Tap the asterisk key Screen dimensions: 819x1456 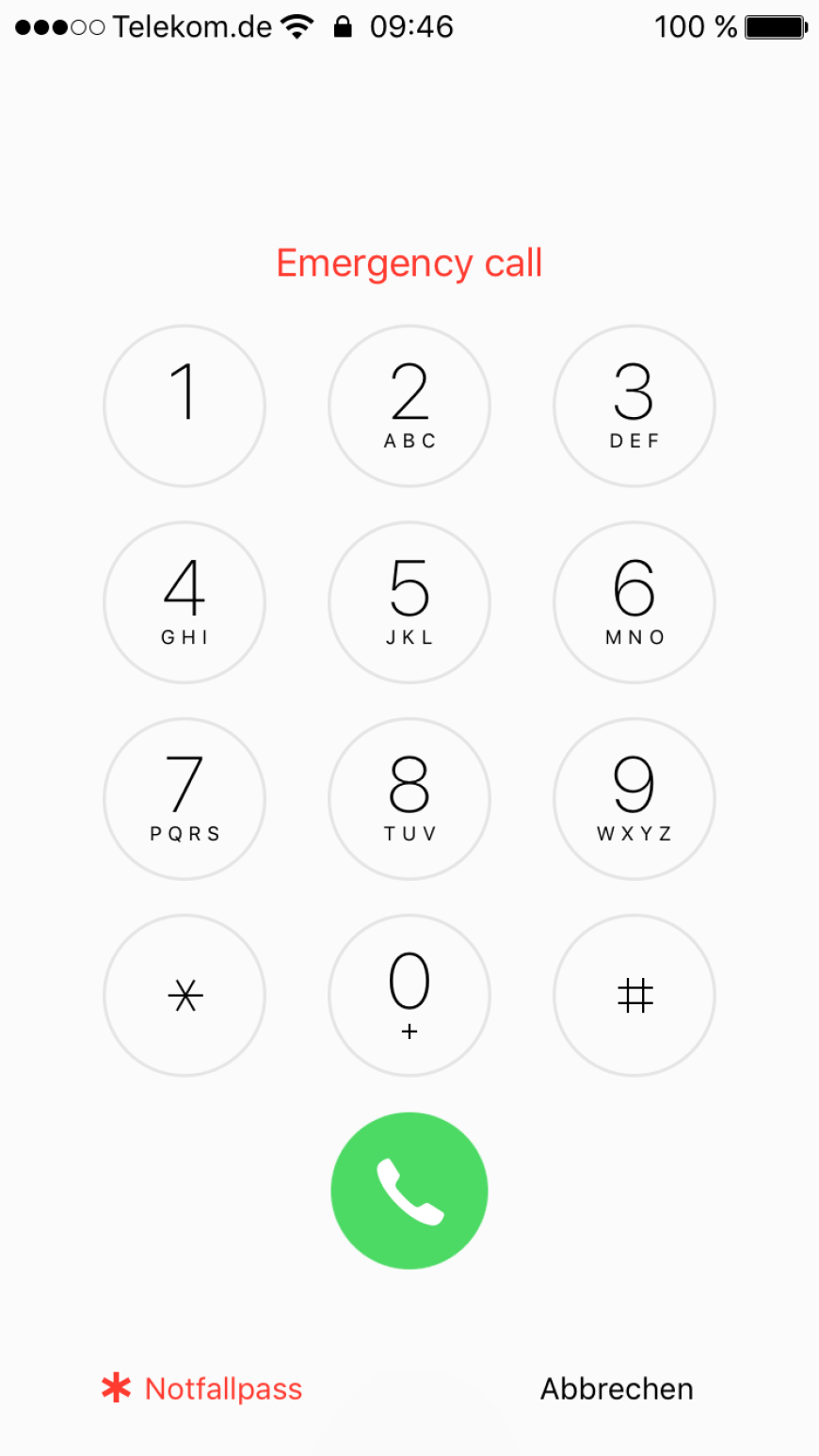pyautogui.click(x=185, y=996)
